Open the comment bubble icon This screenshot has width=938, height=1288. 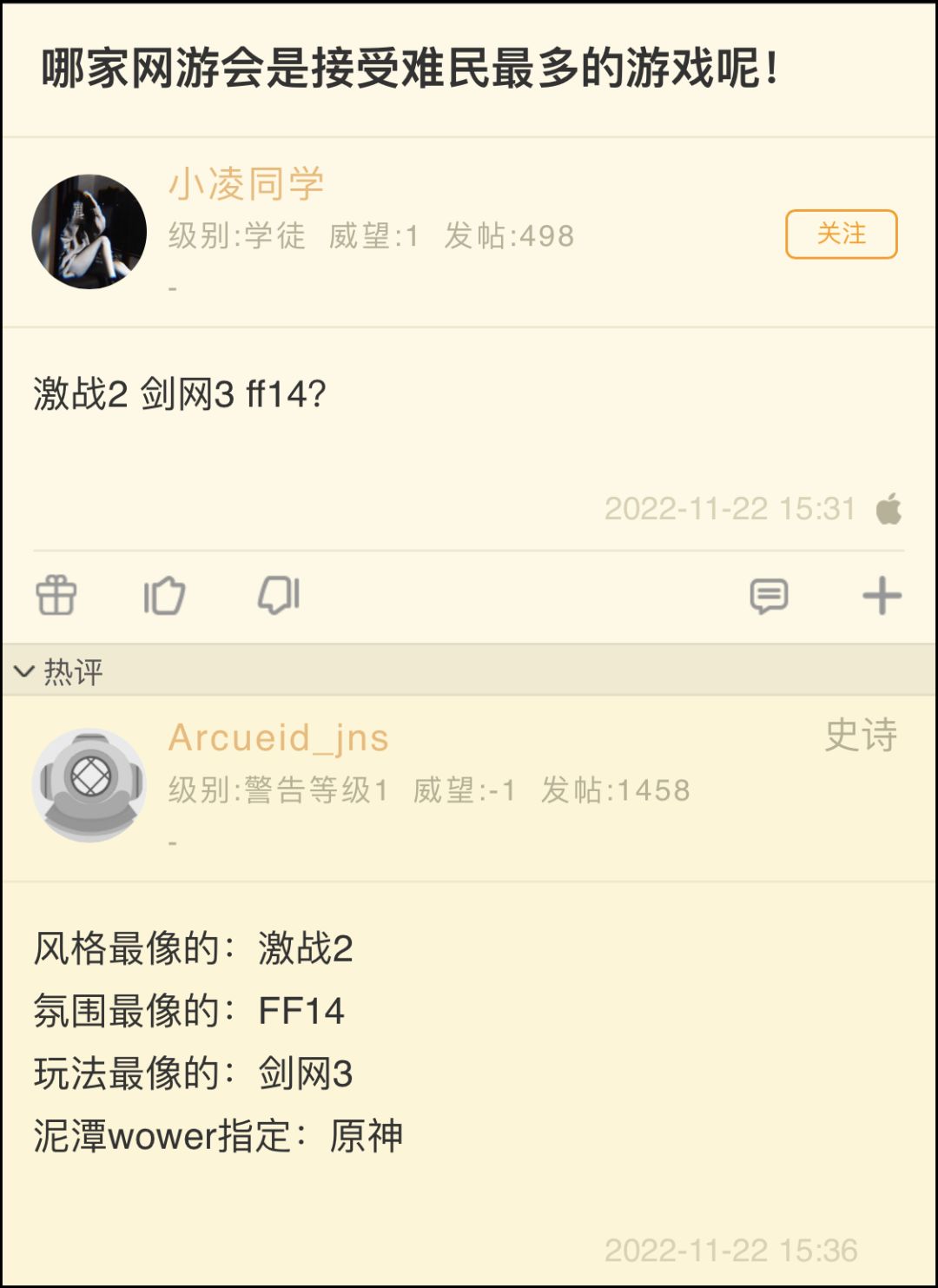[x=768, y=595]
